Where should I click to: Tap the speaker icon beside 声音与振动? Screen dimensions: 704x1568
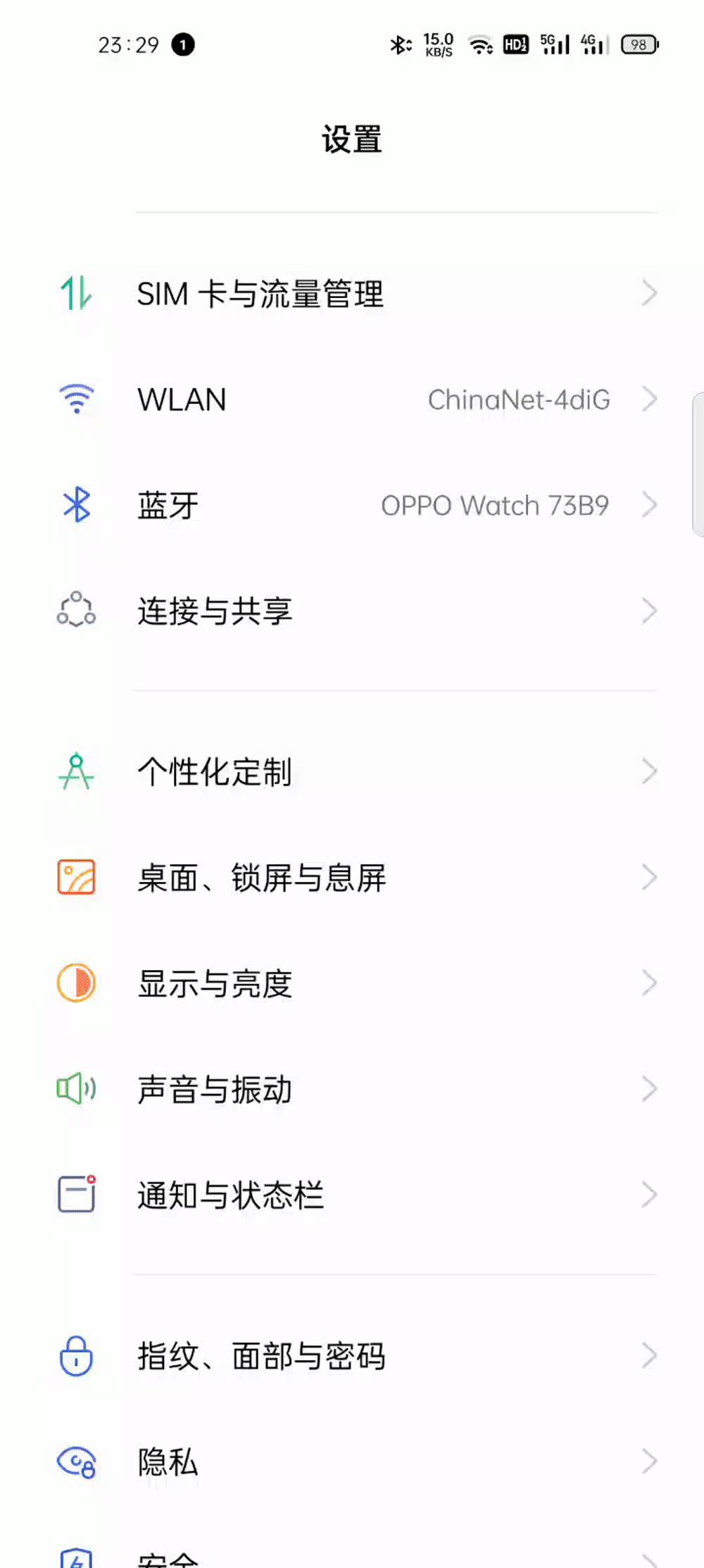(x=75, y=1089)
